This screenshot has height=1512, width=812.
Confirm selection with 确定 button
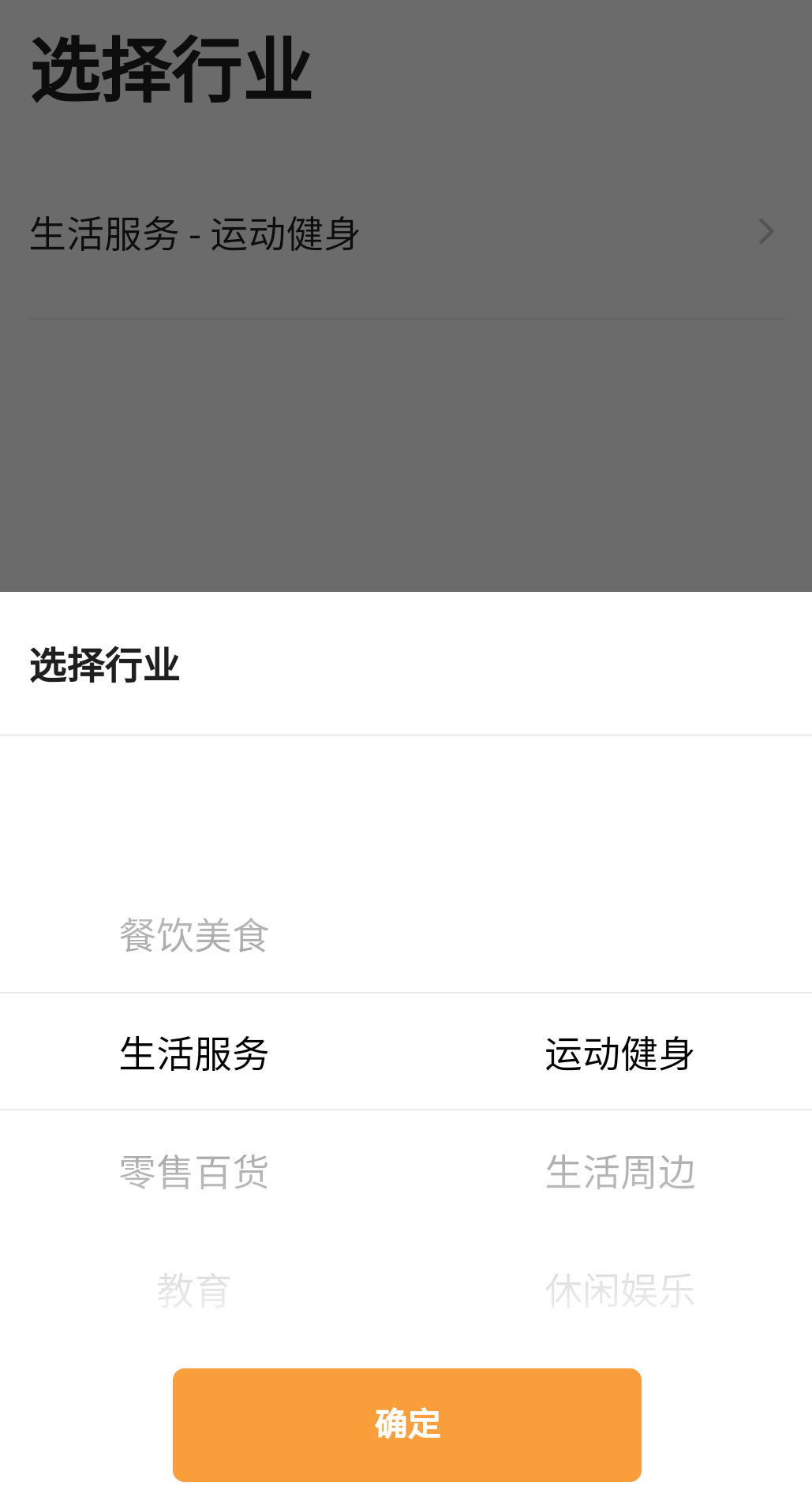pos(406,1424)
